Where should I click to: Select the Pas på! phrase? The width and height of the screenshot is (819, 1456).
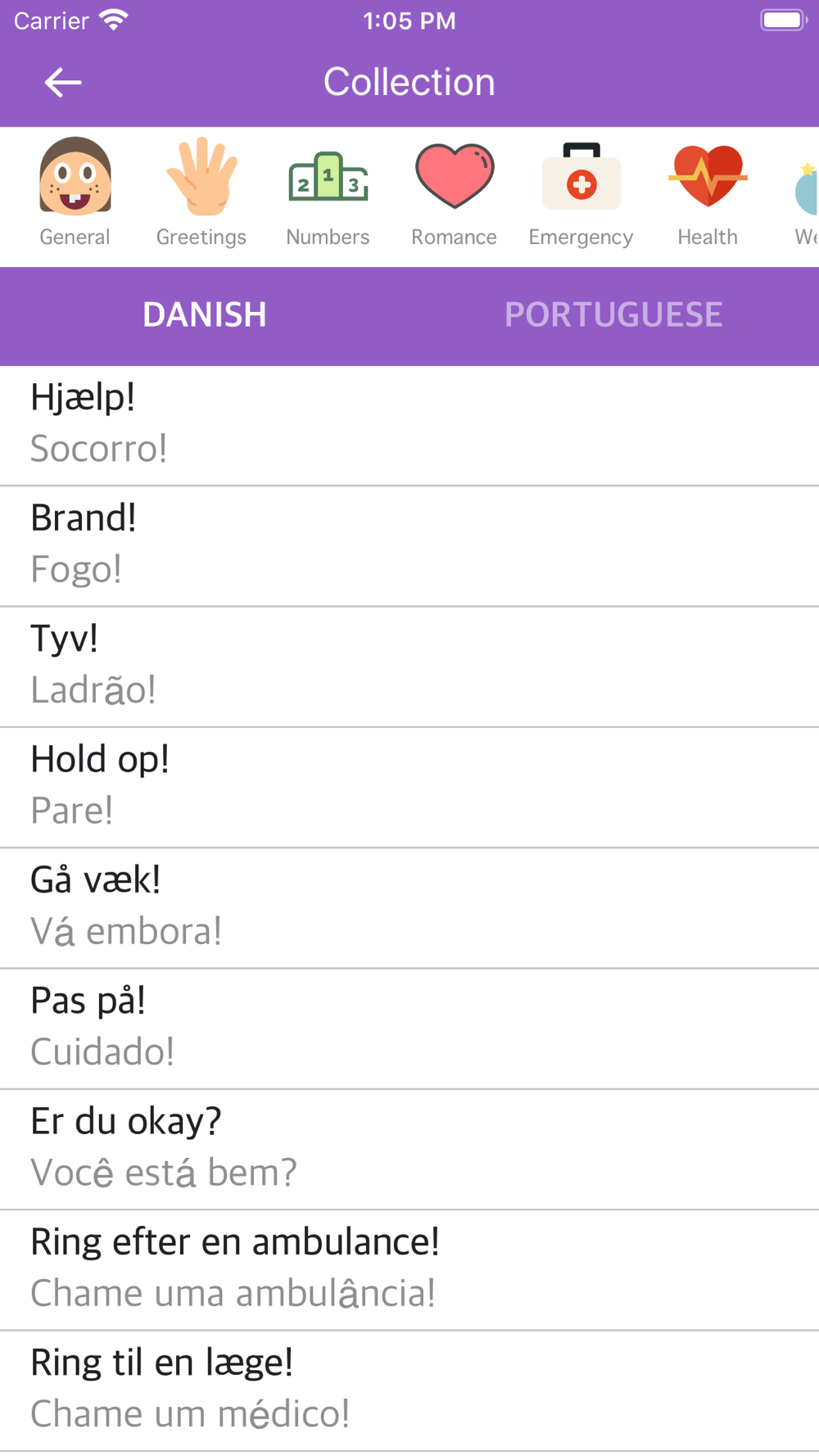409,1029
